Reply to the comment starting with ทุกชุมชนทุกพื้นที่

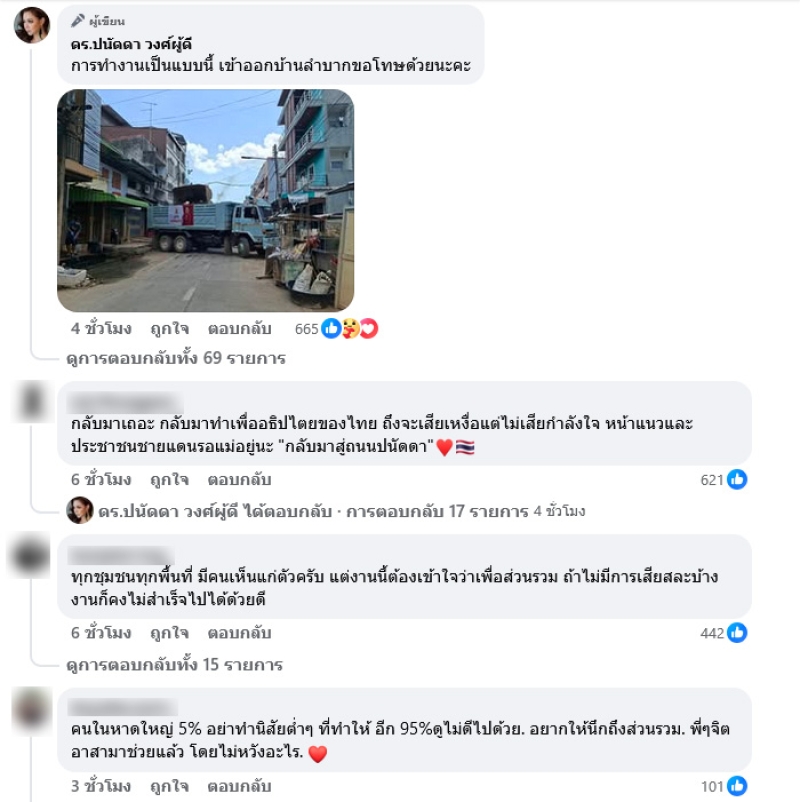coord(239,632)
